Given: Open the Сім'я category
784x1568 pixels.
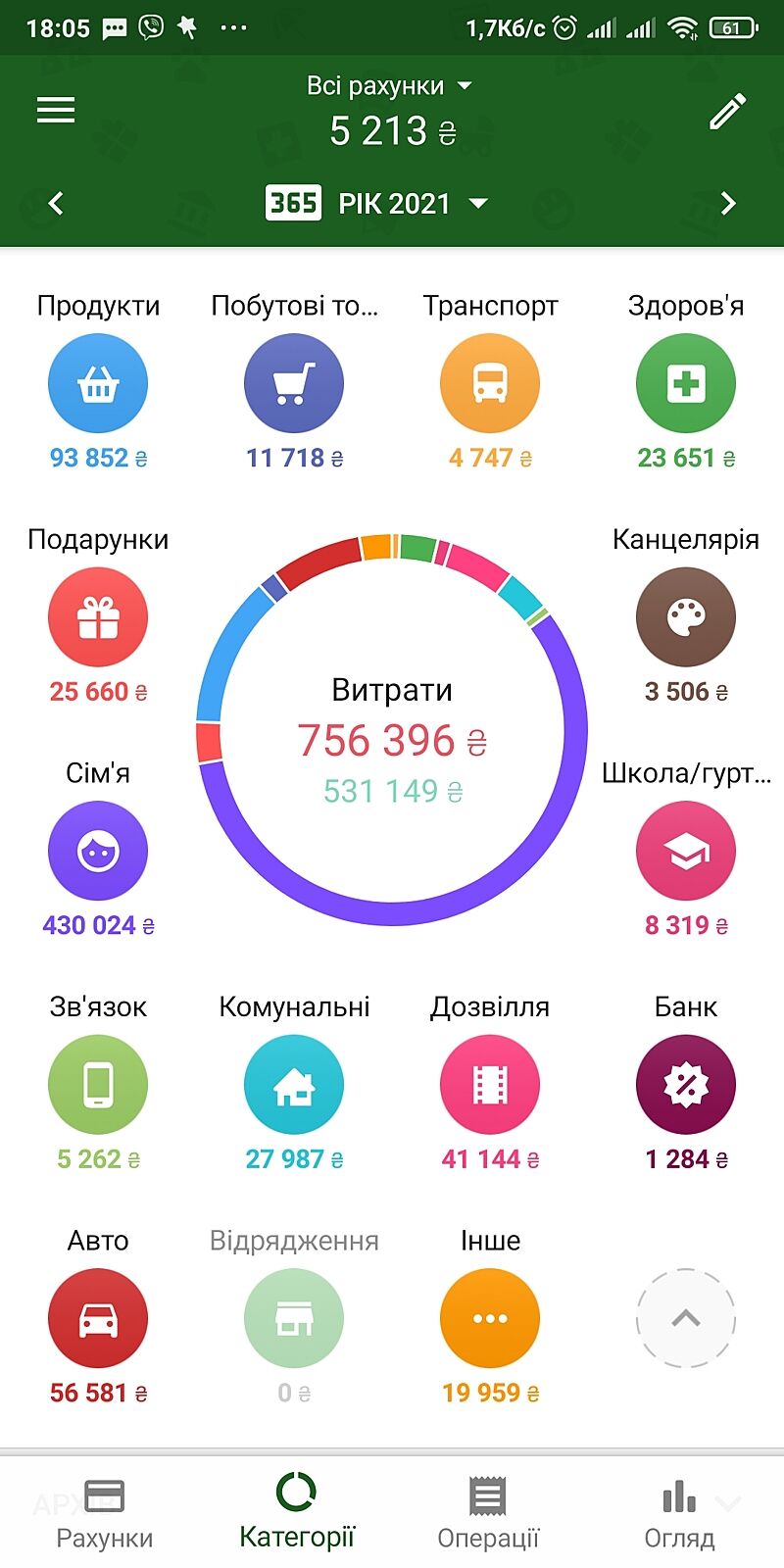Looking at the screenshot, I should click(98, 851).
